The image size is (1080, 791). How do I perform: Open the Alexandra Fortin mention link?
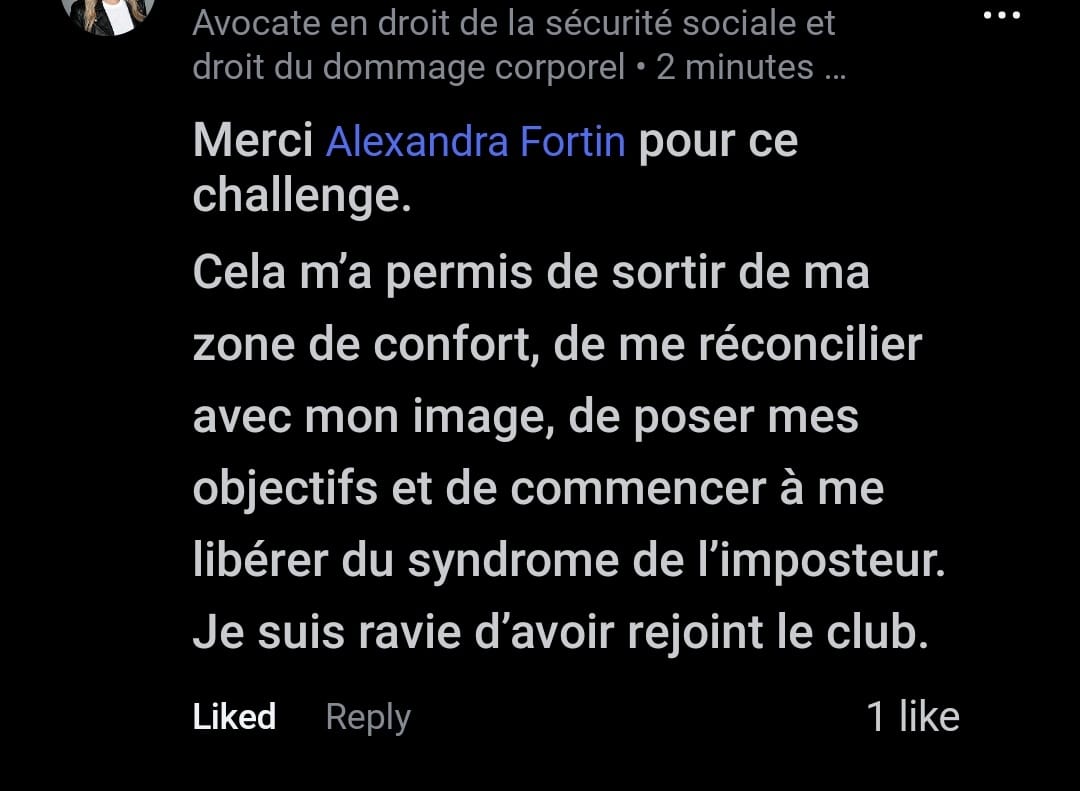click(475, 142)
